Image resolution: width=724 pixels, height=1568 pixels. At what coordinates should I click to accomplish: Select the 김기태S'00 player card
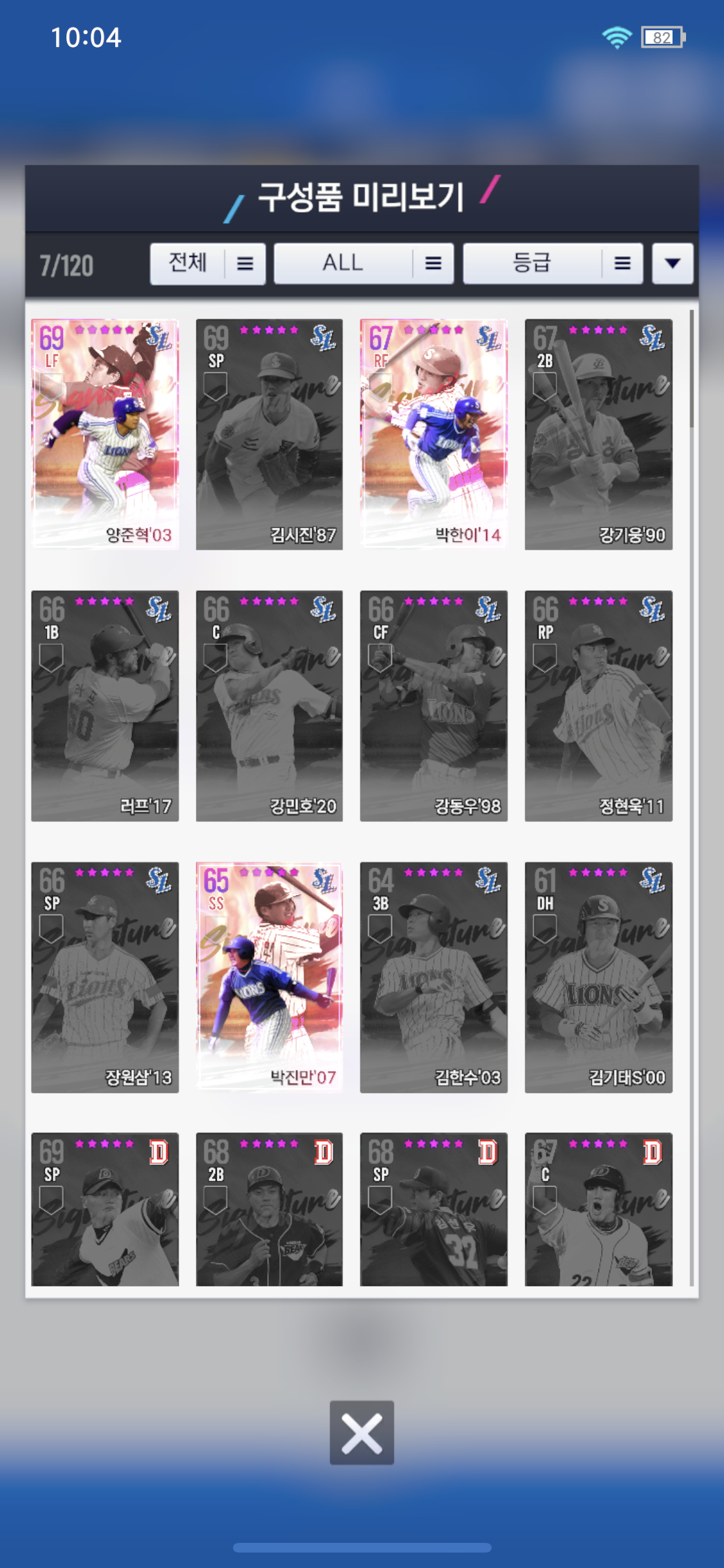599,977
